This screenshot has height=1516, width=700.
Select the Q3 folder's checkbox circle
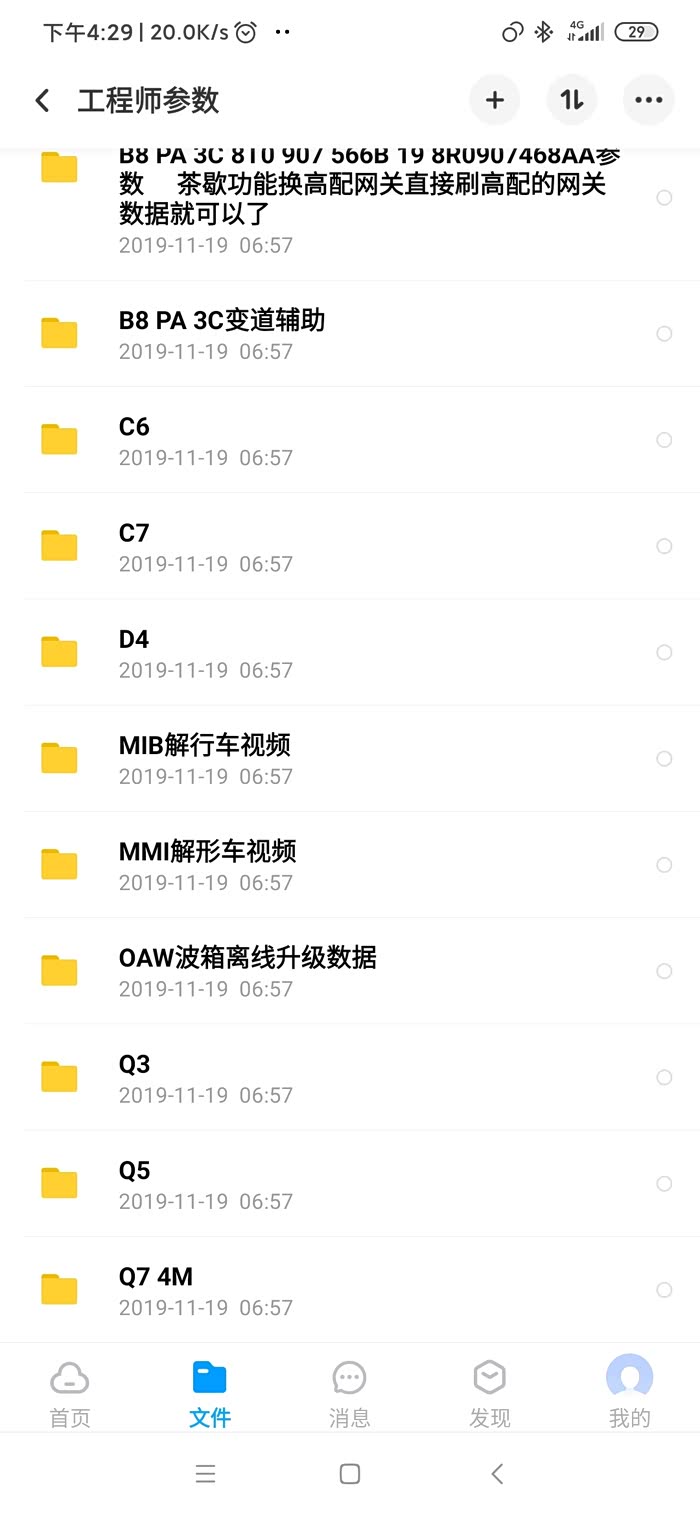[664, 1077]
